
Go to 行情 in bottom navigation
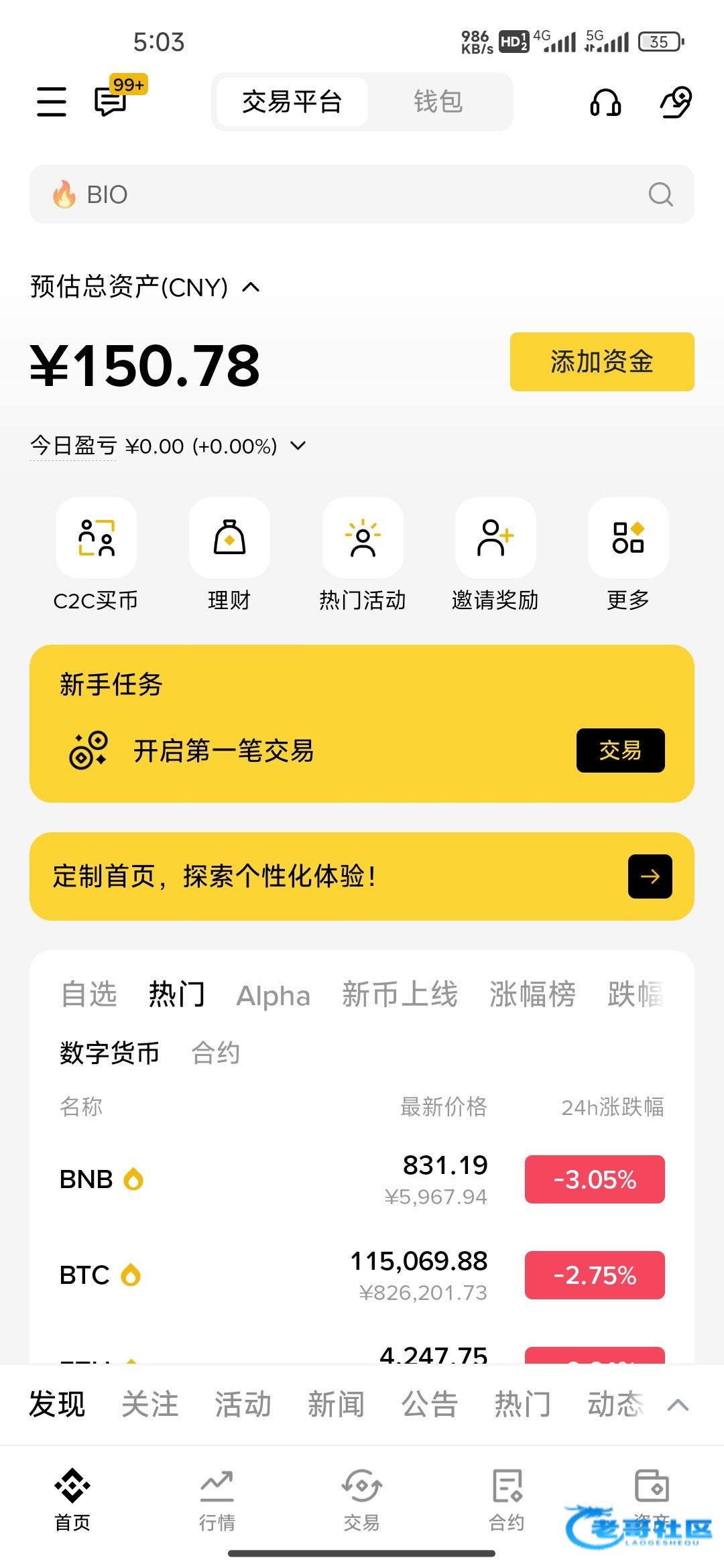tap(217, 1498)
